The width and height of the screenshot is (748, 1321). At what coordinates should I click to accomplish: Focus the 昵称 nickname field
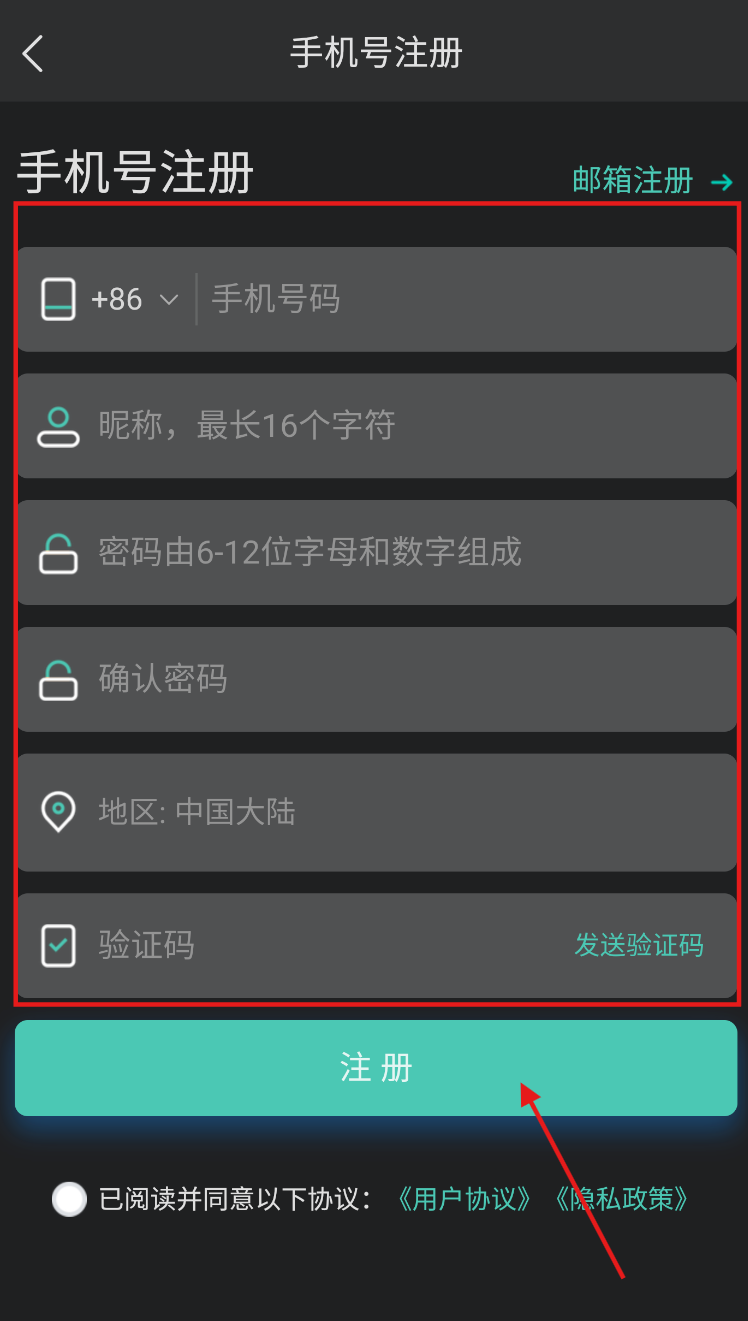[x=400, y=426]
